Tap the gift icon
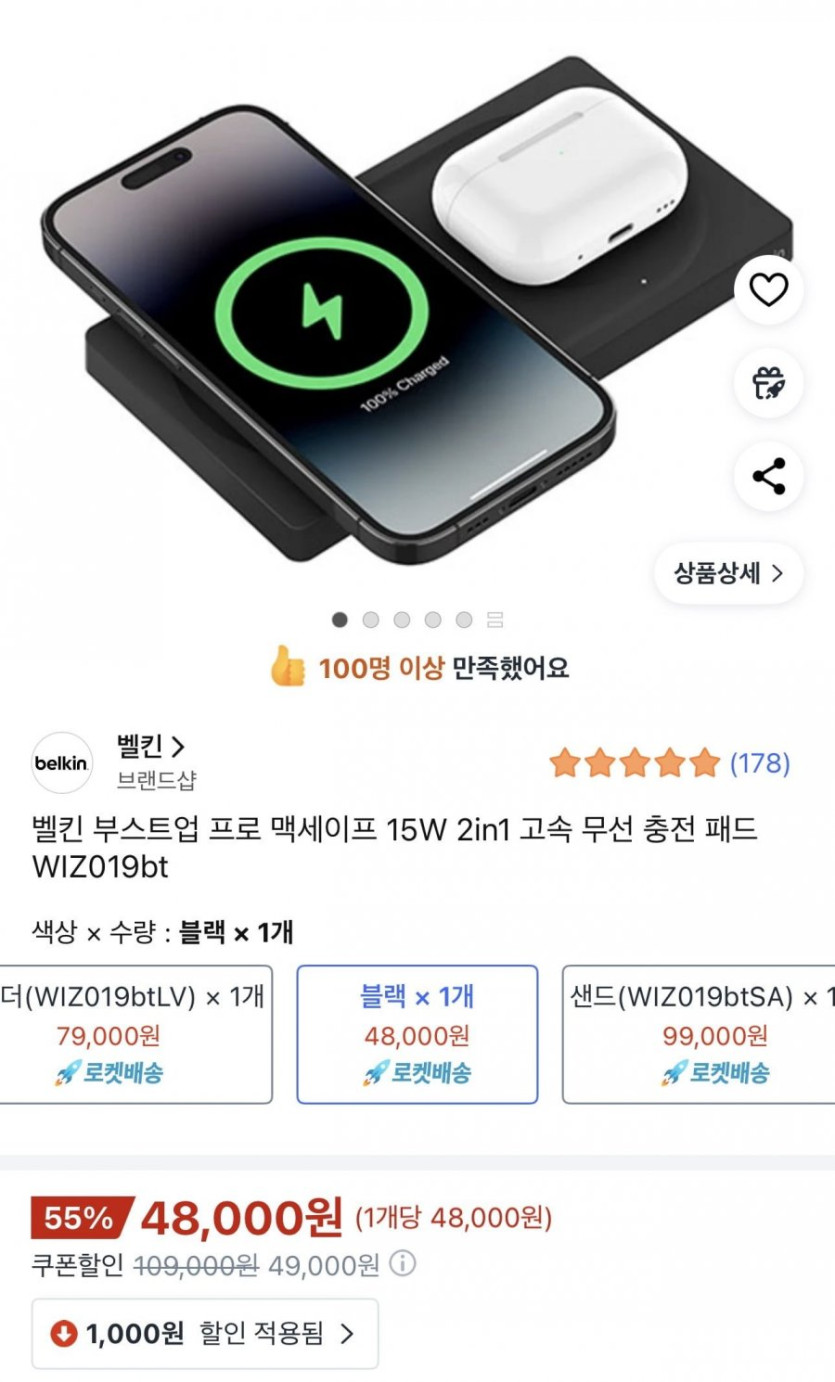The width and height of the screenshot is (835, 1382). point(768,383)
